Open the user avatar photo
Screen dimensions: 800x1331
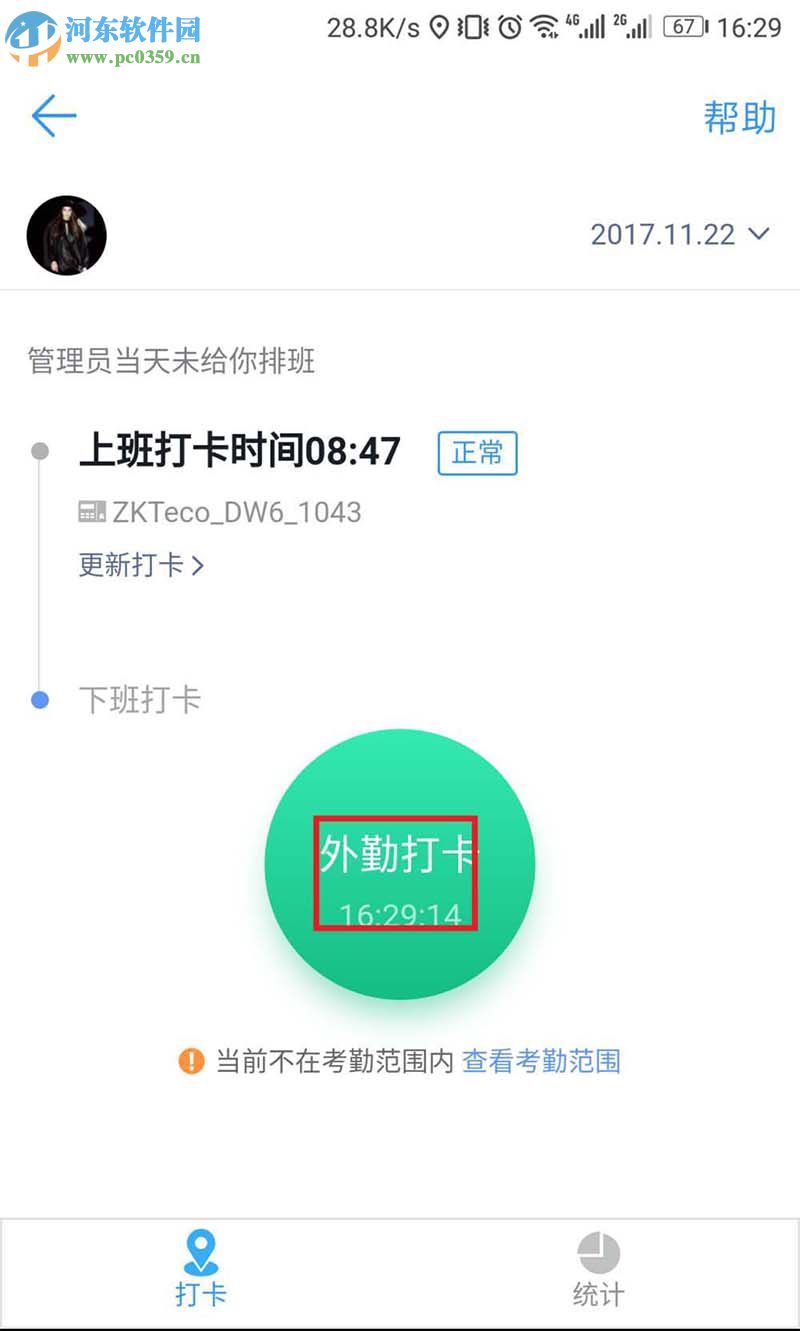(x=66, y=235)
